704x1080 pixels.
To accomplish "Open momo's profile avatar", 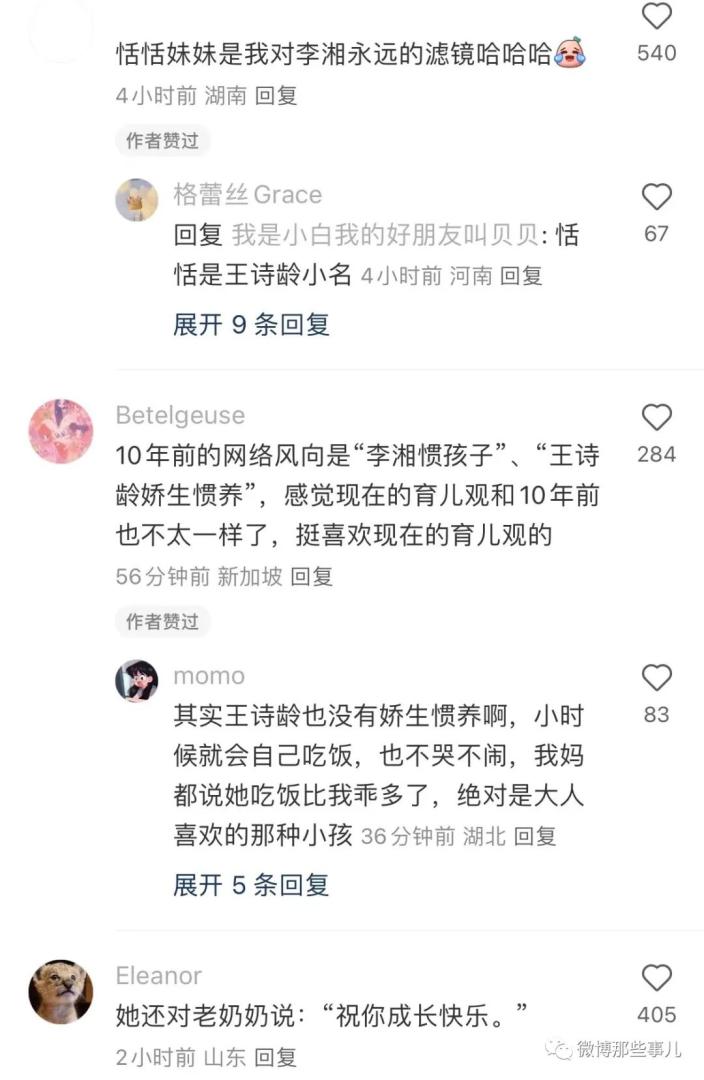I will [x=137, y=680].
